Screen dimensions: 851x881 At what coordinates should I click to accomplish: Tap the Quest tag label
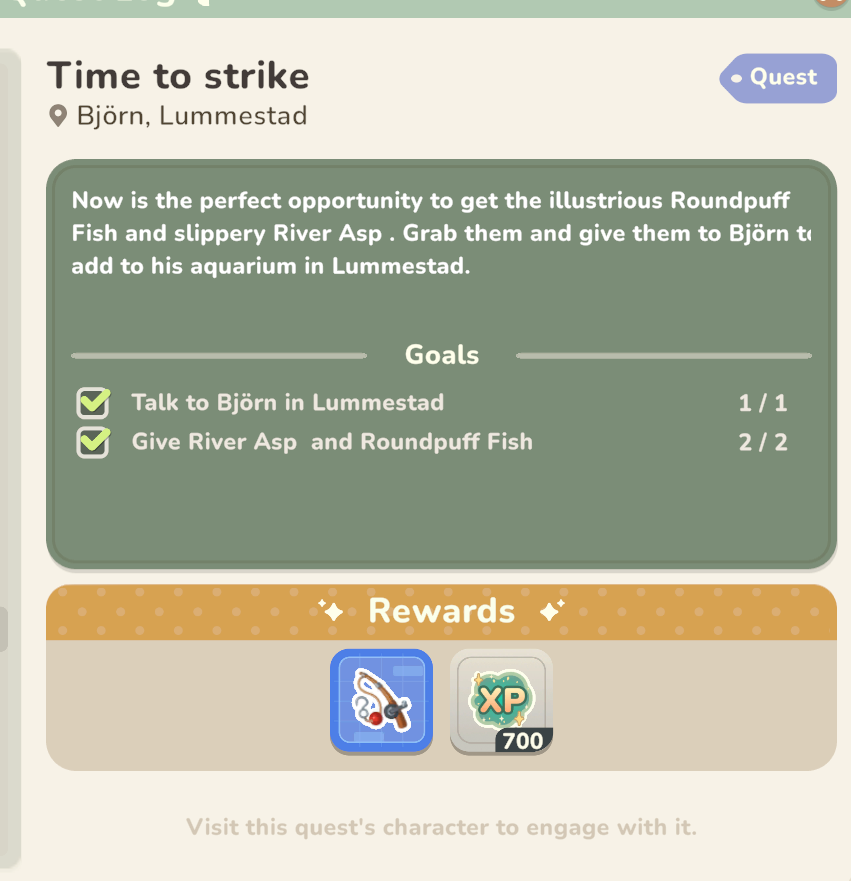tap(778, 78)
